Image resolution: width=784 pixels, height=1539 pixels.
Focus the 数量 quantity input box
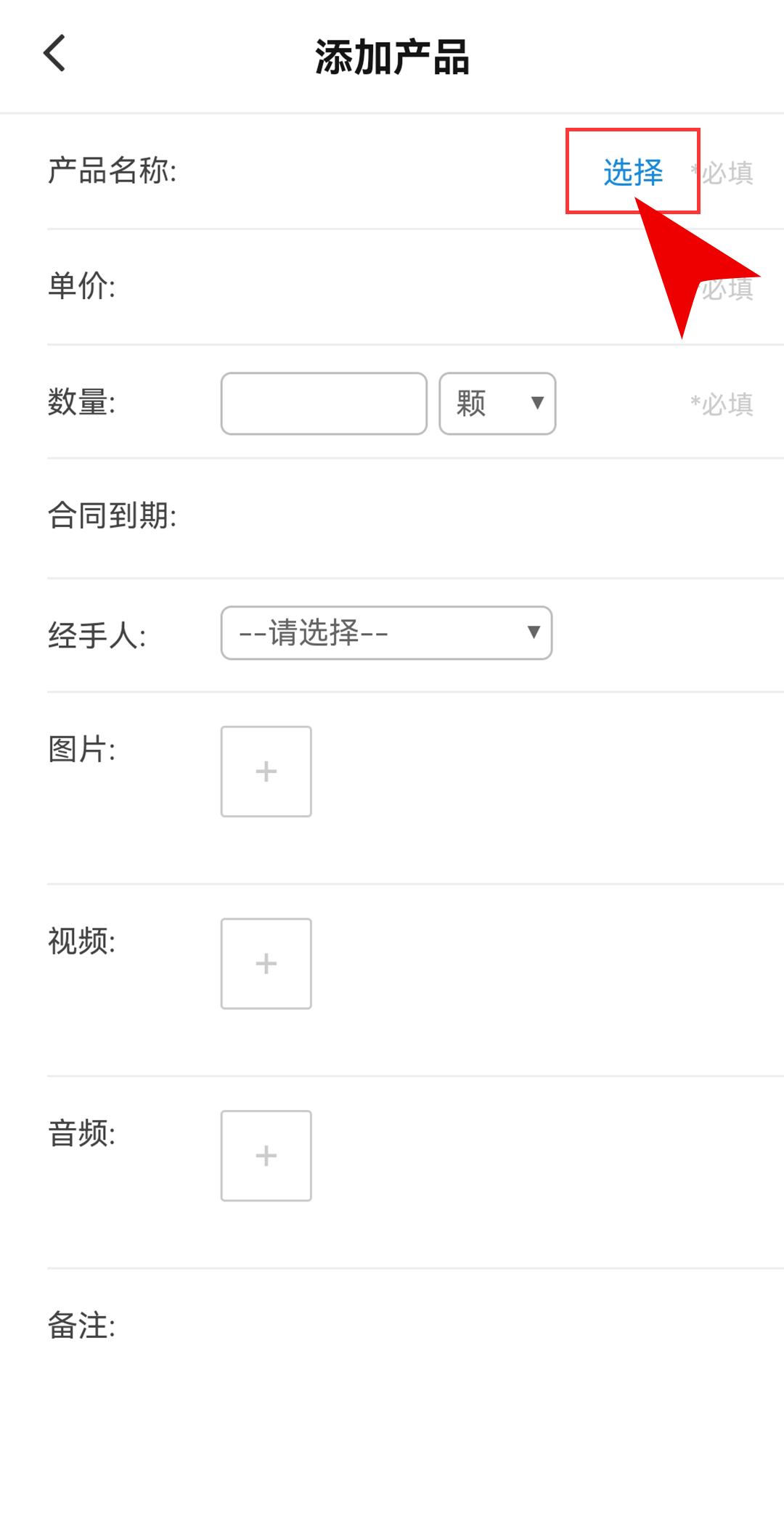tap(324, 404)
